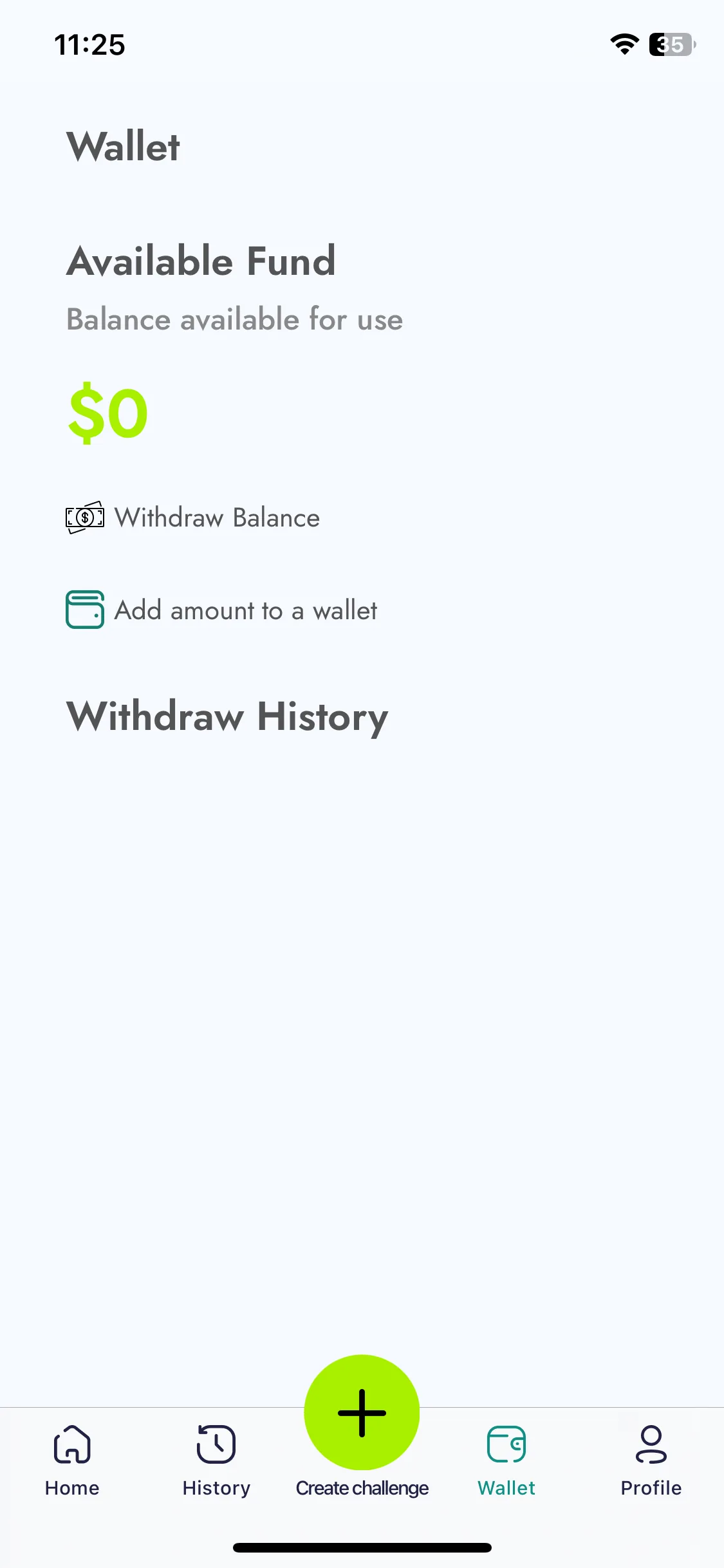Screen dimensions: 724x1568
Task: Go to the Profile tab
Action: (x=651, y=1460)
